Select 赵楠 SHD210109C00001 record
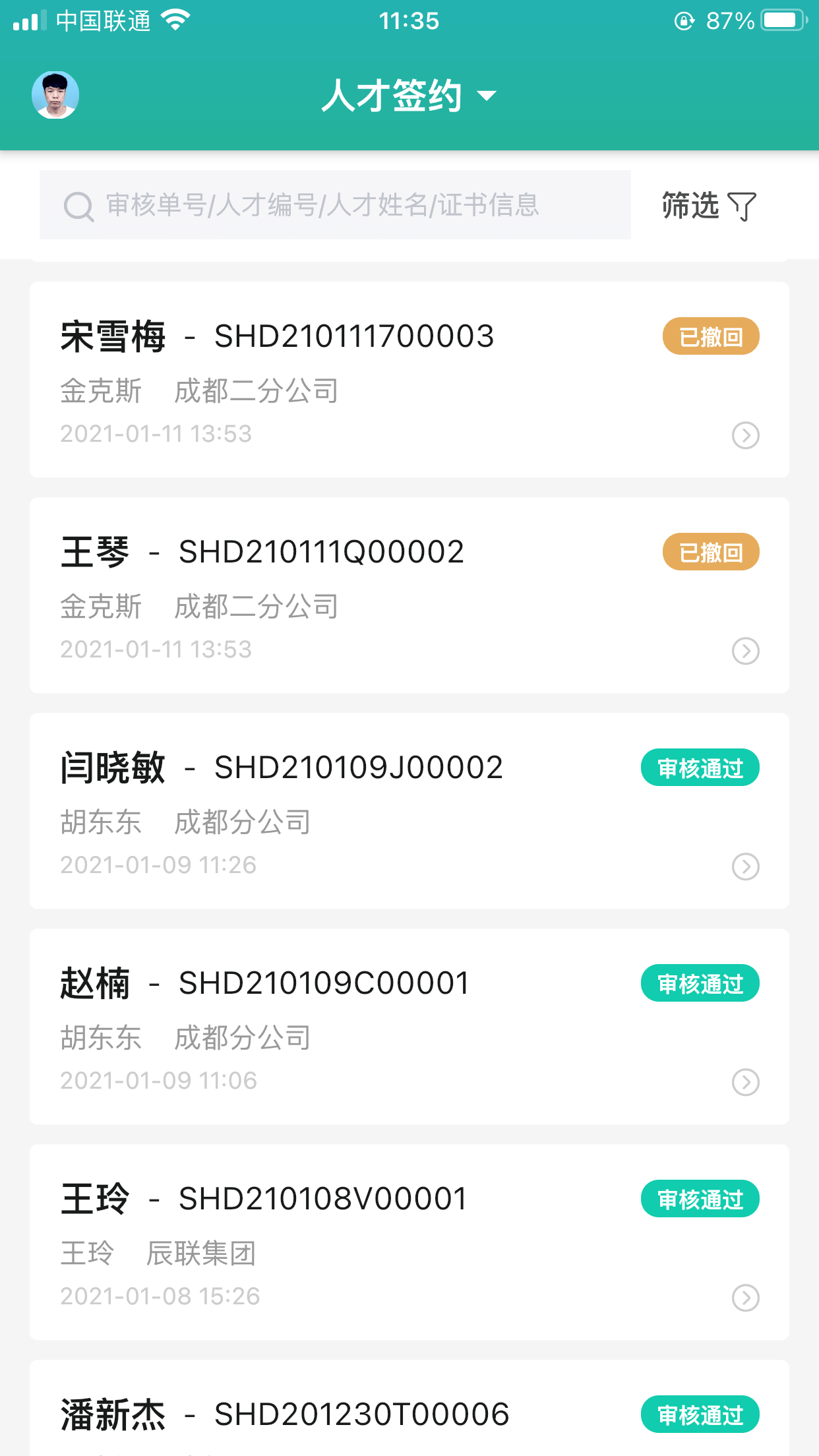Viewport: 819px width, 1456px height. click(x=409, y=1027)
